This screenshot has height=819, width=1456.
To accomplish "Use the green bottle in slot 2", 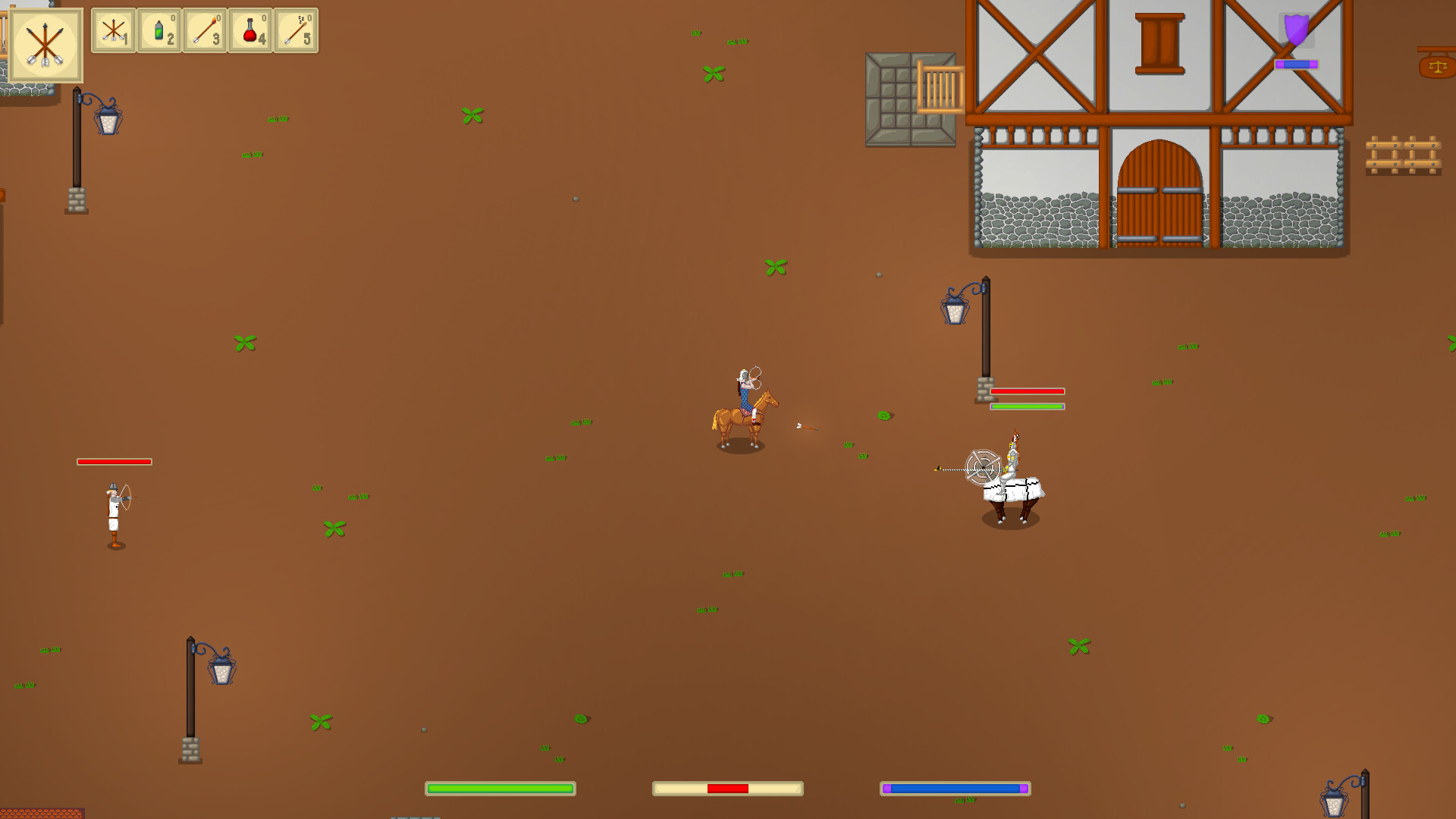I will click(x=159, y=30).
